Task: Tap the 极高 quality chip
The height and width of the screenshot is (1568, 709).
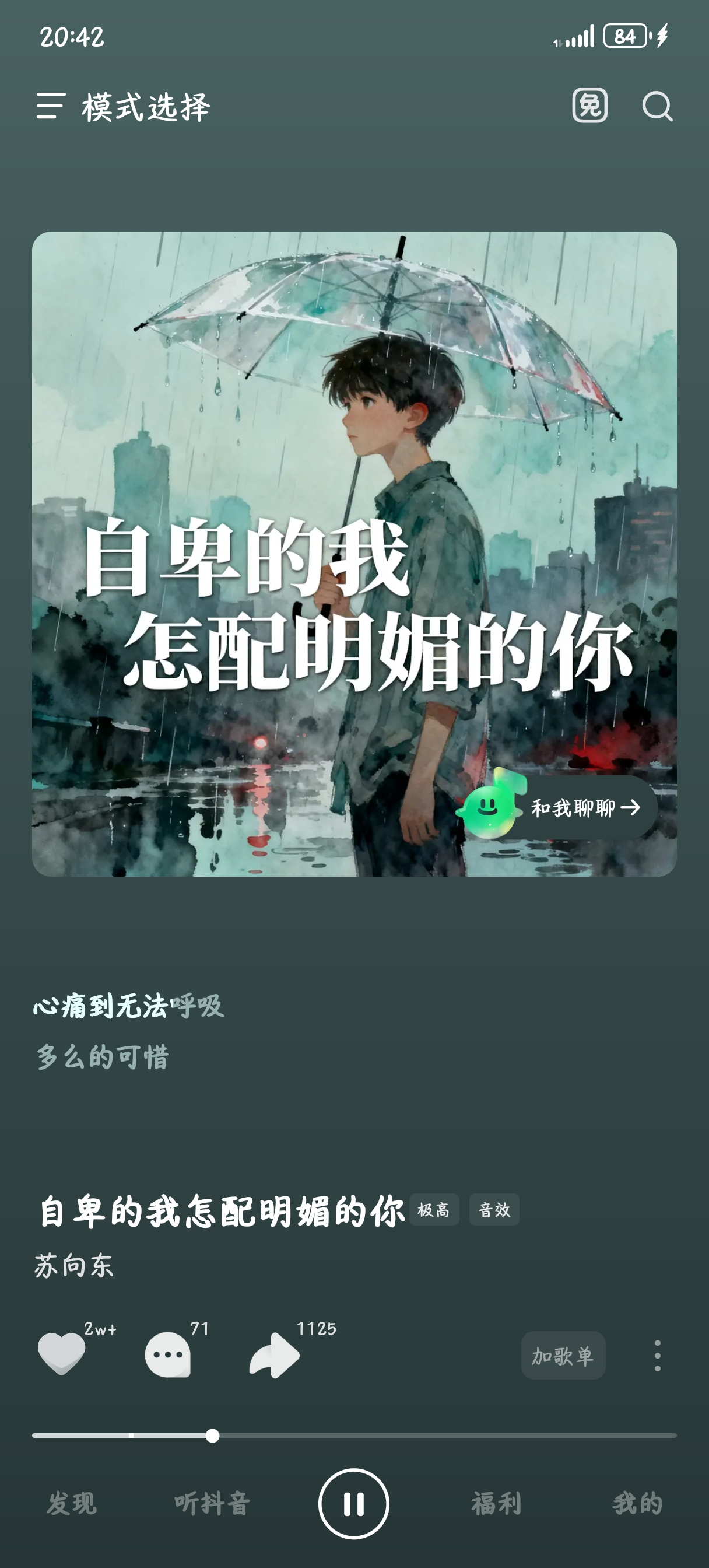Action: pos(434,1209)
